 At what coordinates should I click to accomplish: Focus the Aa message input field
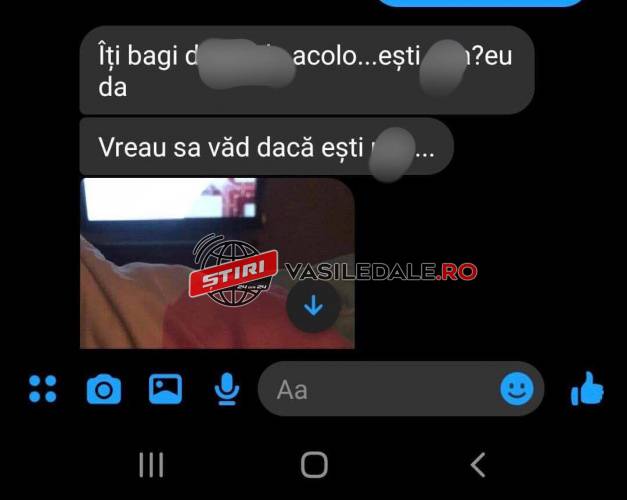(380, 389)
